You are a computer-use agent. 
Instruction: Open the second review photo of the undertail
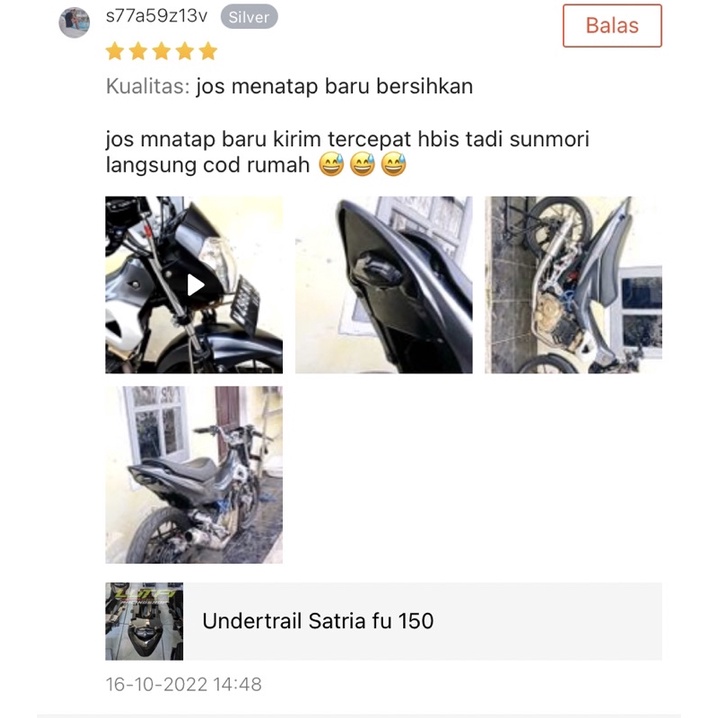[383, 285]
